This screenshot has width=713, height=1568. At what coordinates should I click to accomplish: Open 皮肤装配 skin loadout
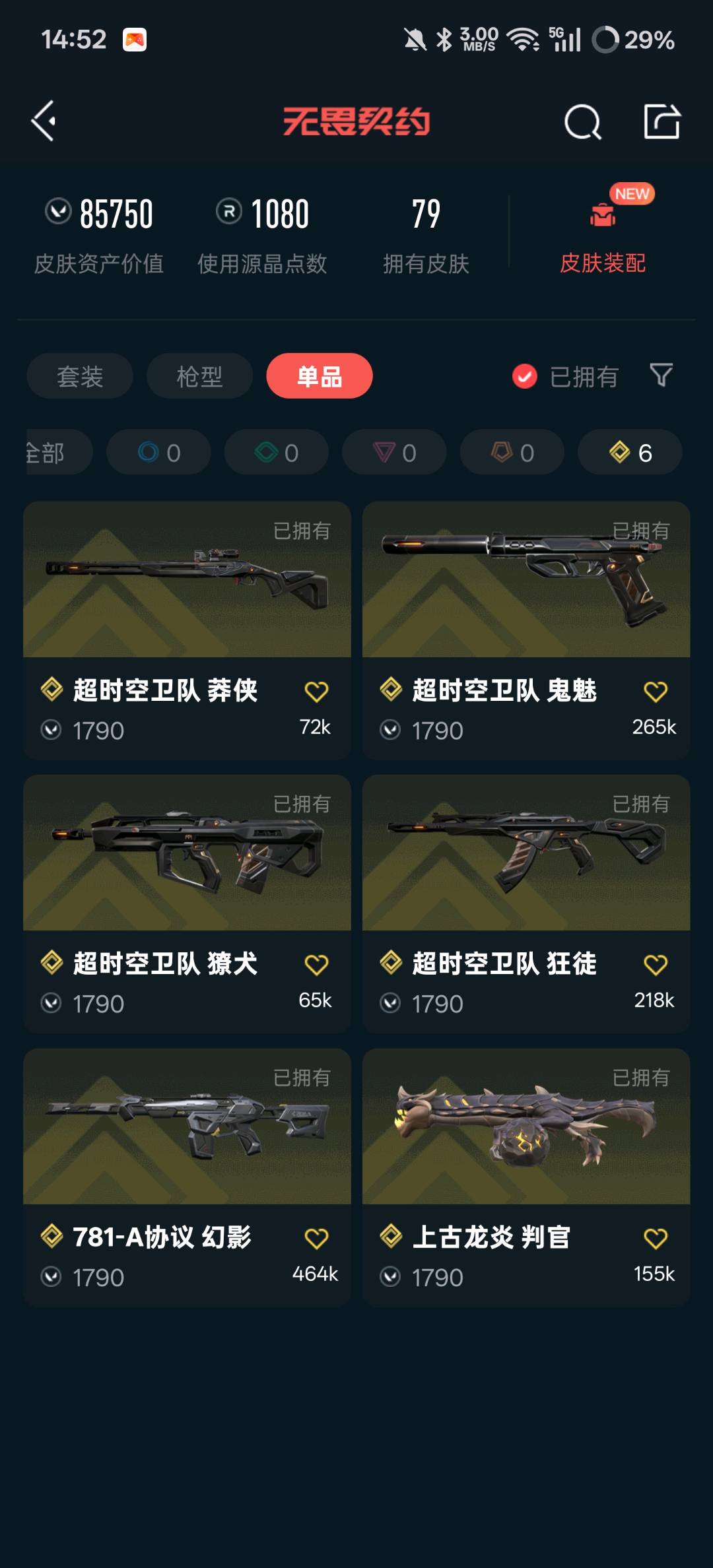click(602, 239)
